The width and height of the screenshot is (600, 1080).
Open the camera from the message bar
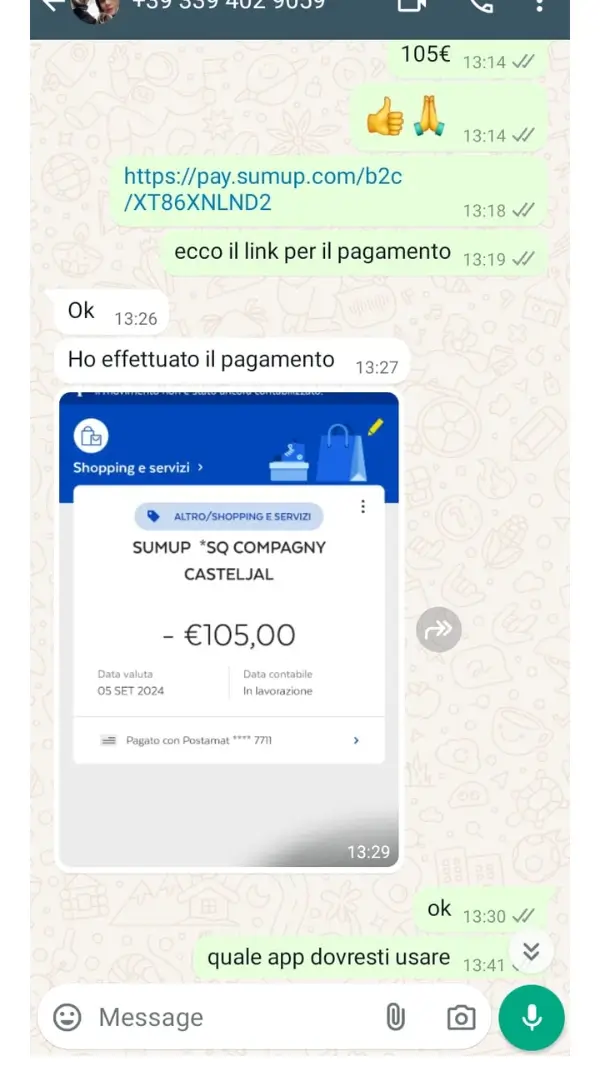pyautogui.click(x=460, y=1017)
